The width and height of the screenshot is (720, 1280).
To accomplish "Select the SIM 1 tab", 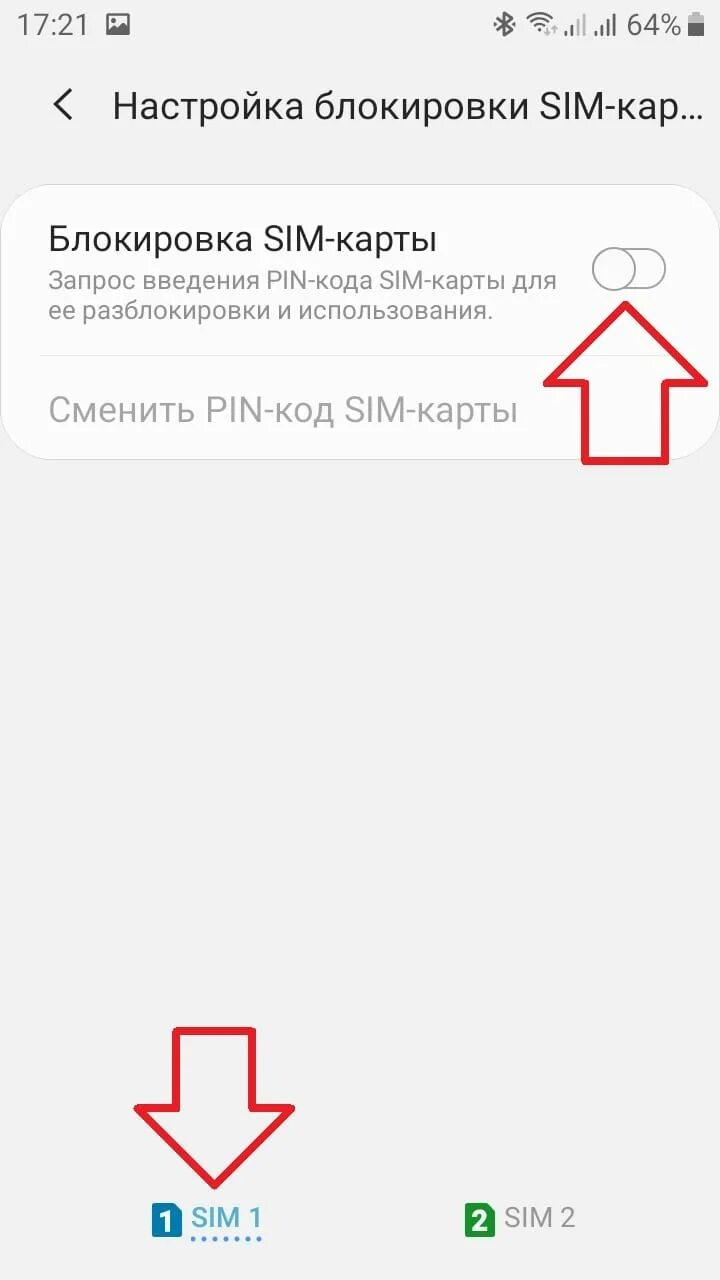I will click(x=207, y=1219).
